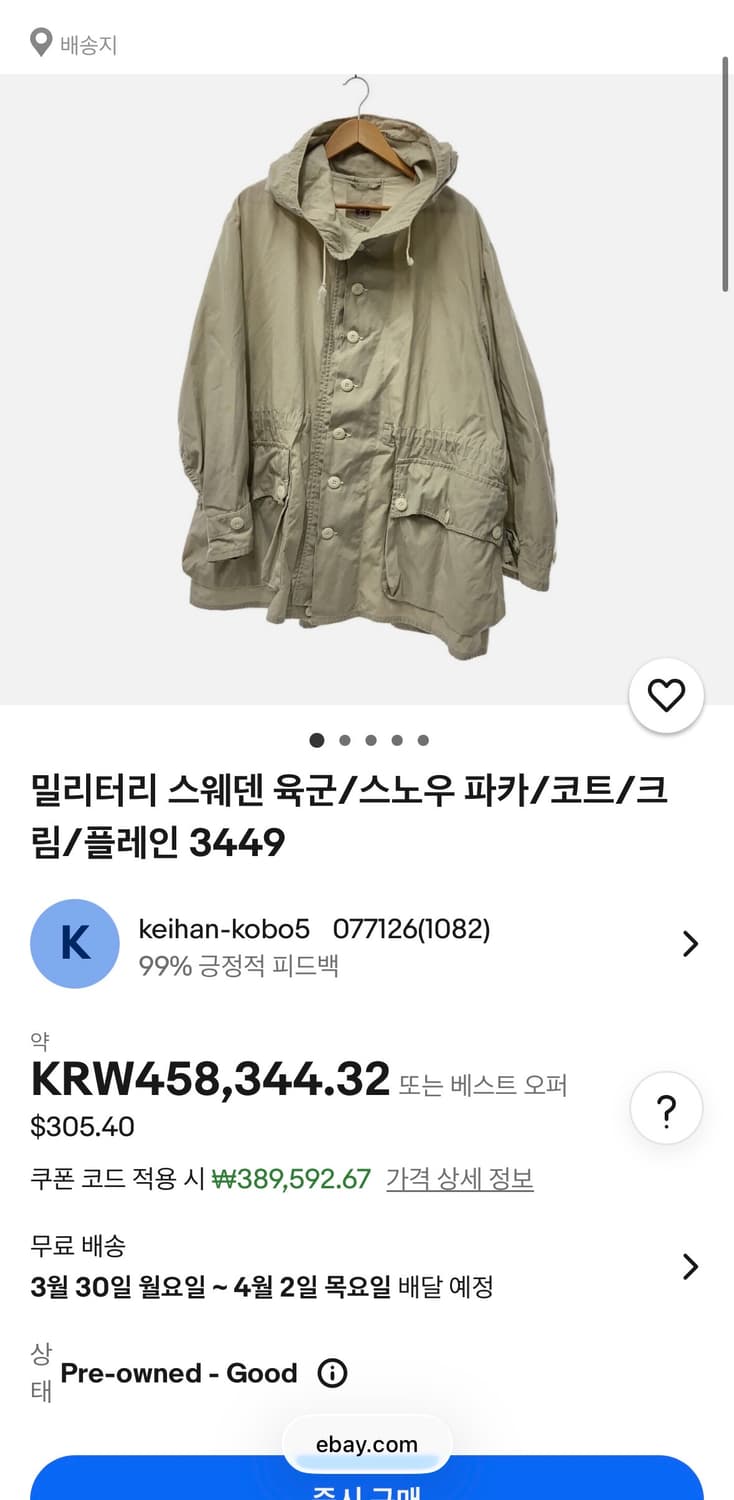
Task: Tap the ebay.com pill at the bottom
Action: [367, 1443]
